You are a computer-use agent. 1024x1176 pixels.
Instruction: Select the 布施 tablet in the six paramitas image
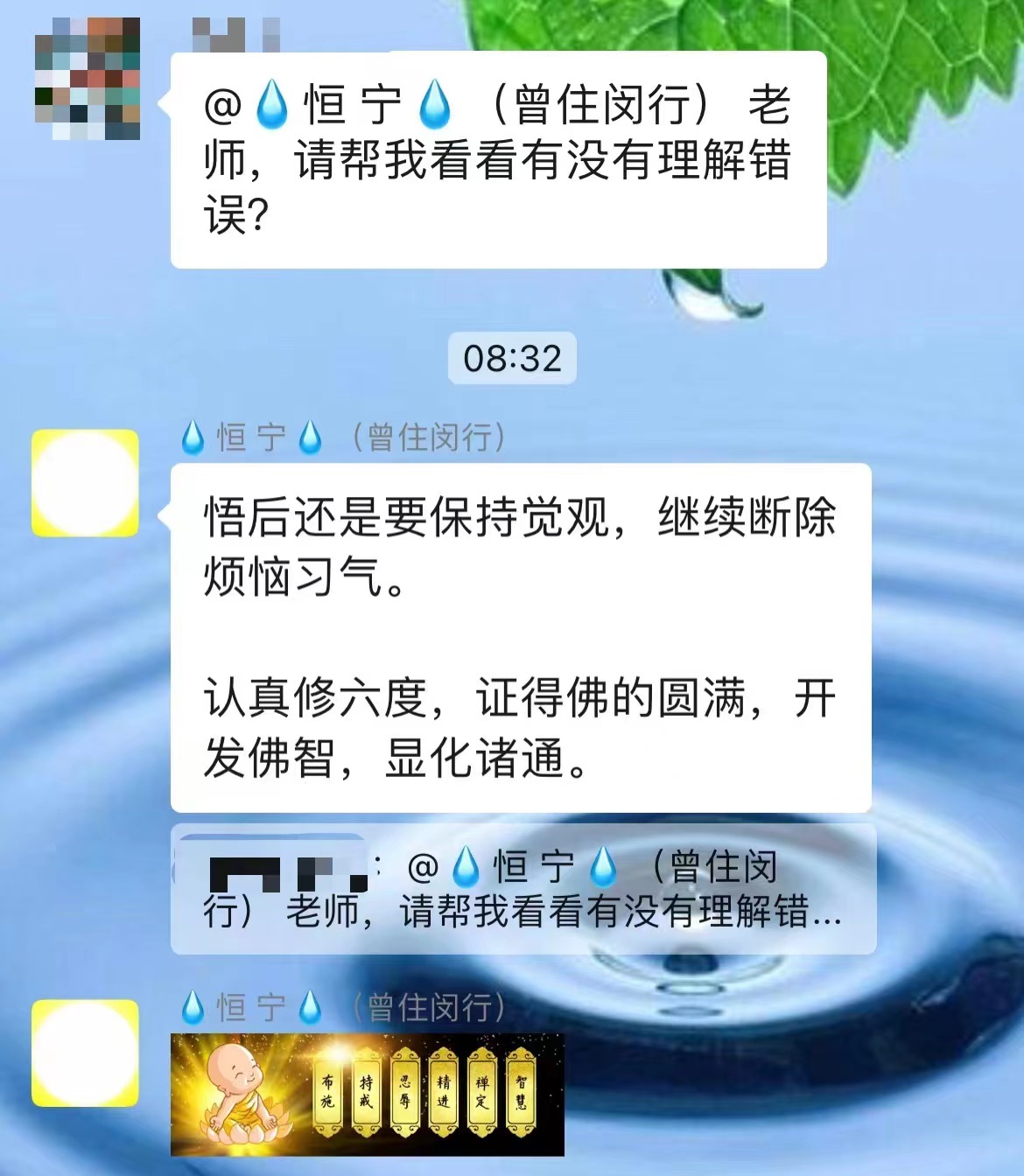click(x=328, y=1091)
